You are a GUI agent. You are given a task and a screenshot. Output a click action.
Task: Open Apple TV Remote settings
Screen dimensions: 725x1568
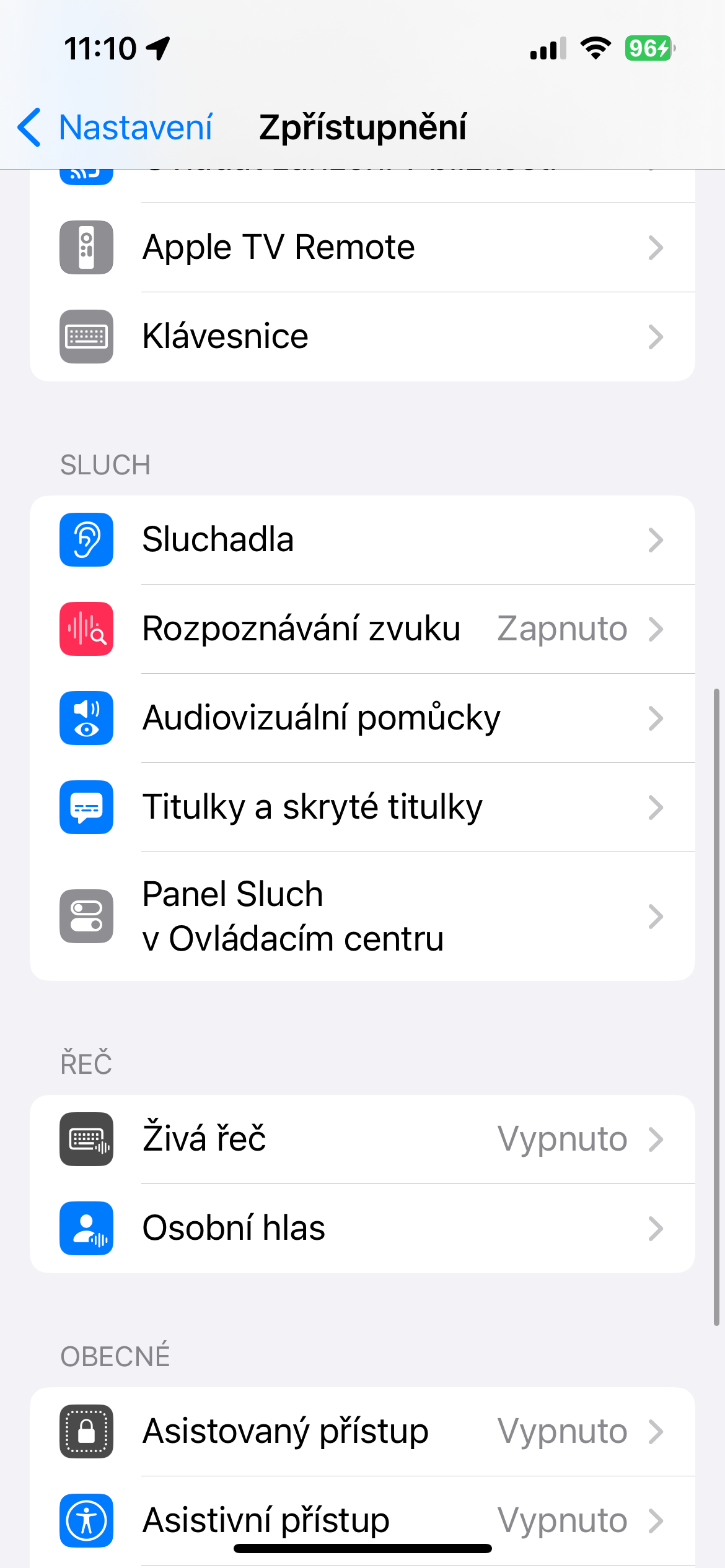(362, 248)
